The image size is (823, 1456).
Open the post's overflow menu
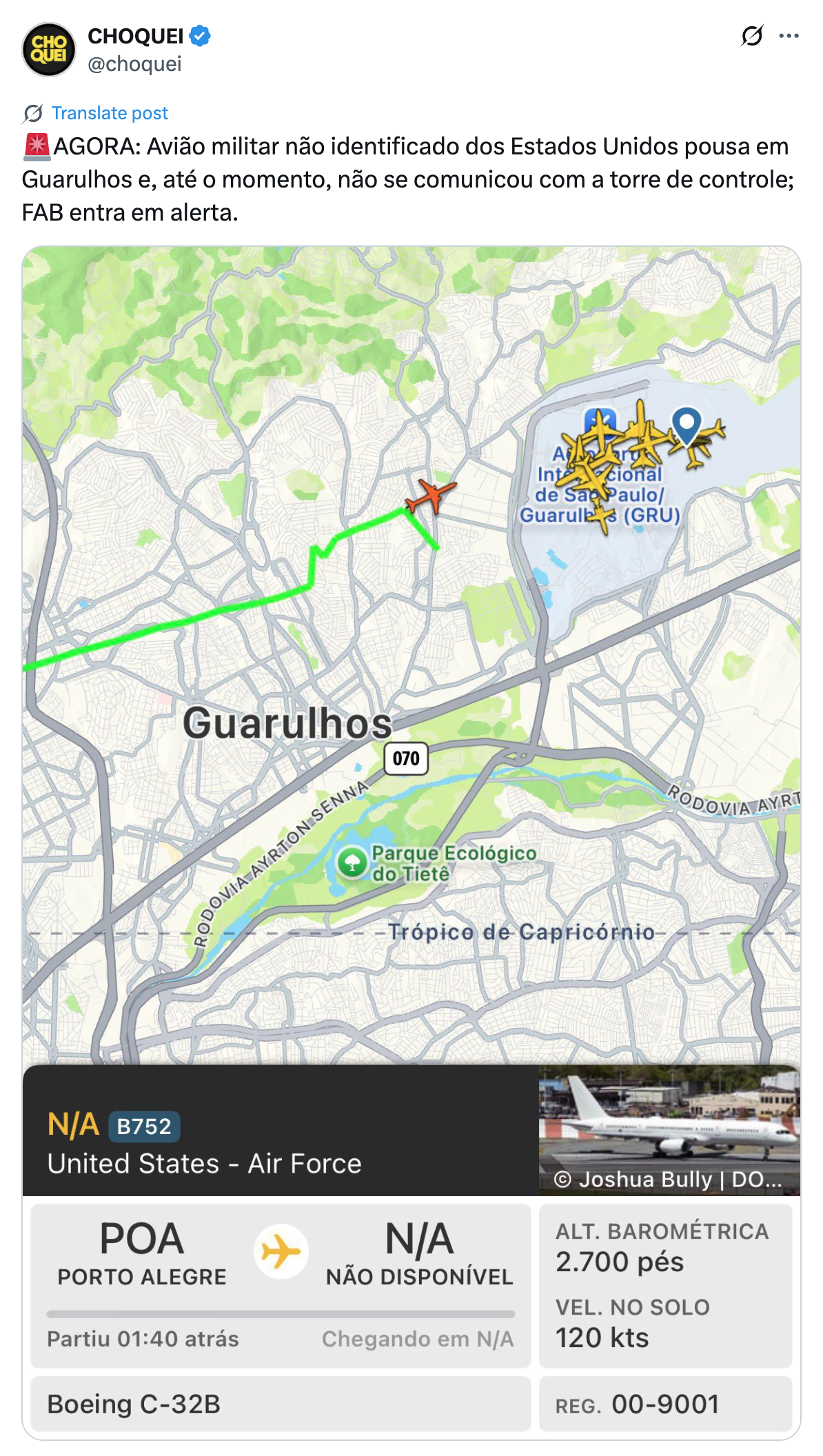(789, 36)
